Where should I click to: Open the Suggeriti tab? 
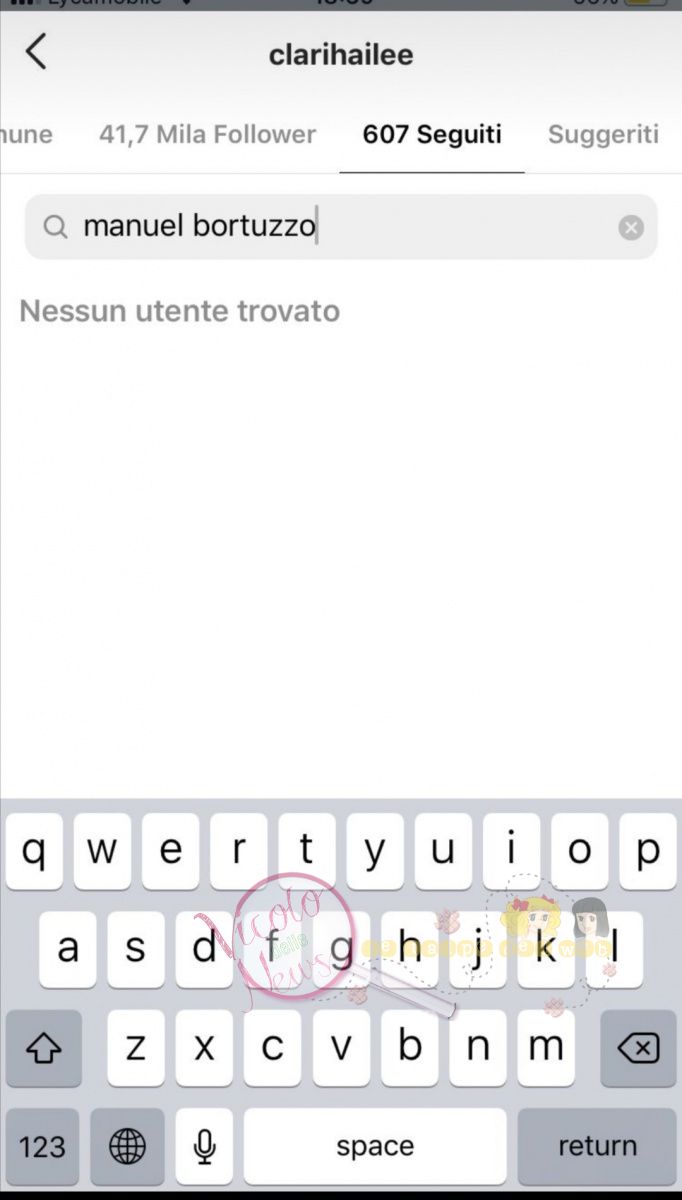pos(603,134)
